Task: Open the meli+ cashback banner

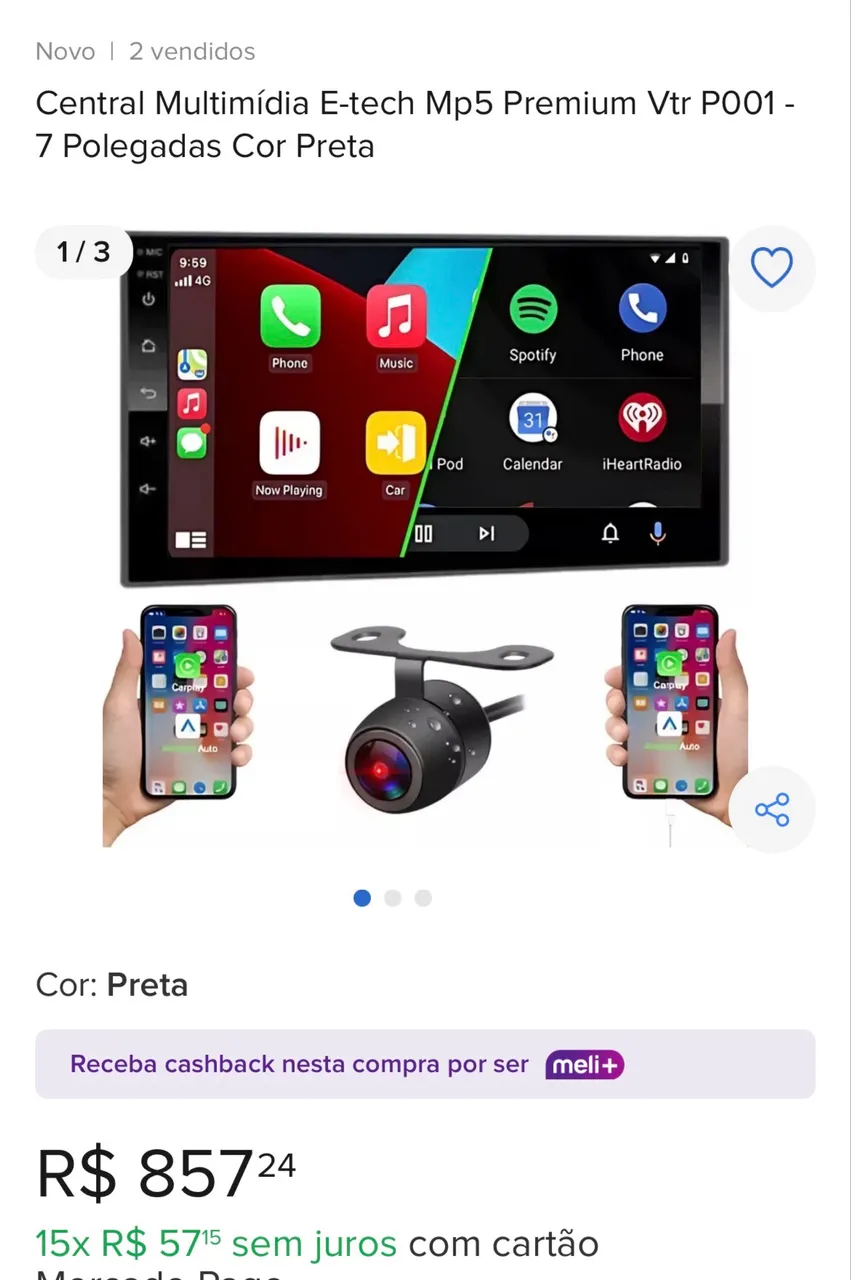Action: 425,1064
